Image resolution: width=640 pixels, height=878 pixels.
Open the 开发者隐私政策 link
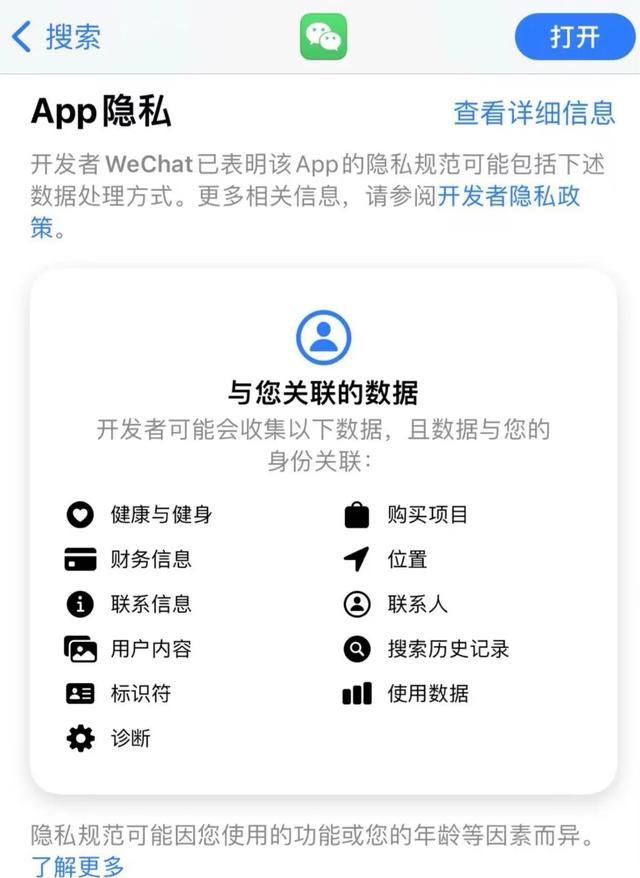pyautogui.click(x=508, y=195)
